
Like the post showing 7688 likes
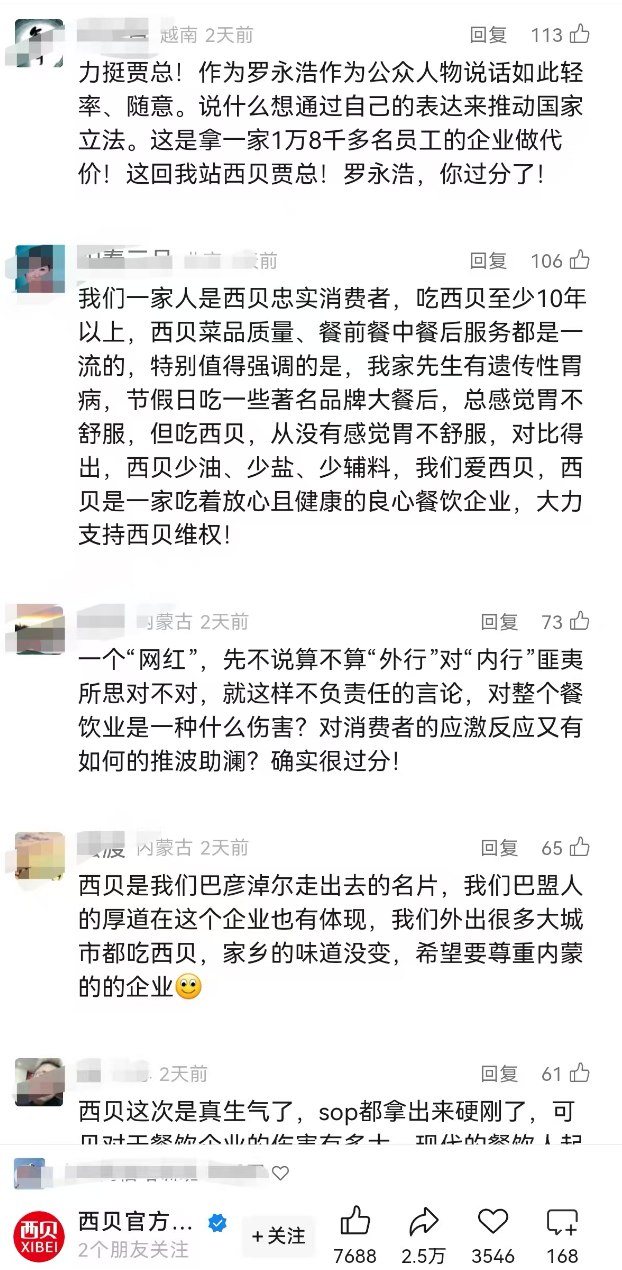tap(355, 1222)
